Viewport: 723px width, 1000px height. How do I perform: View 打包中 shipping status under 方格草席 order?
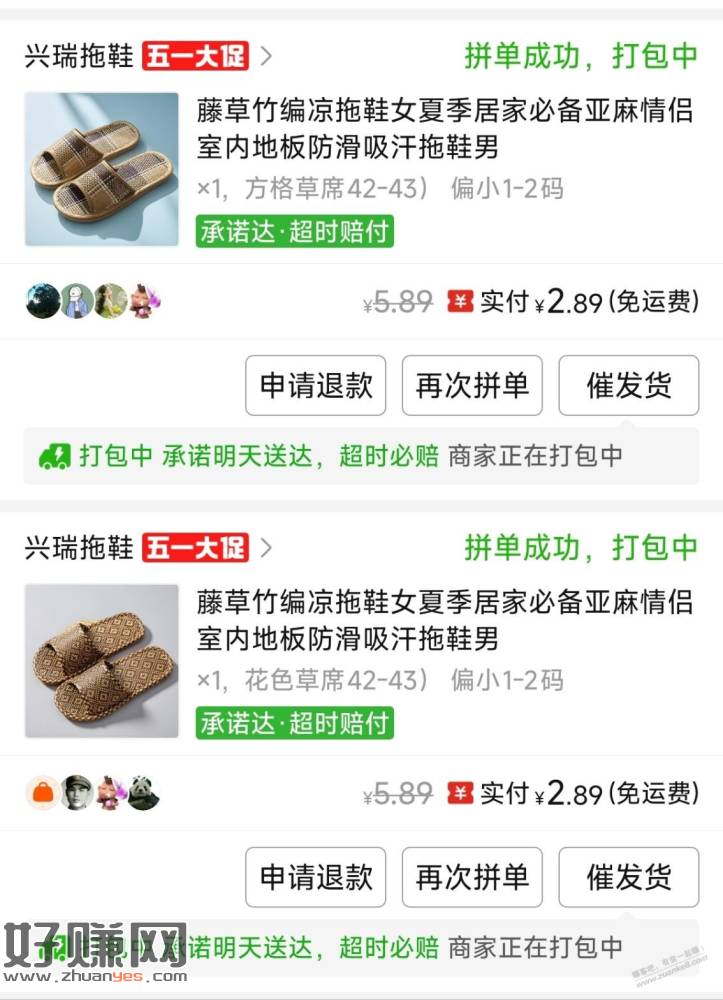pyautogui.click(x=360, y=456)
